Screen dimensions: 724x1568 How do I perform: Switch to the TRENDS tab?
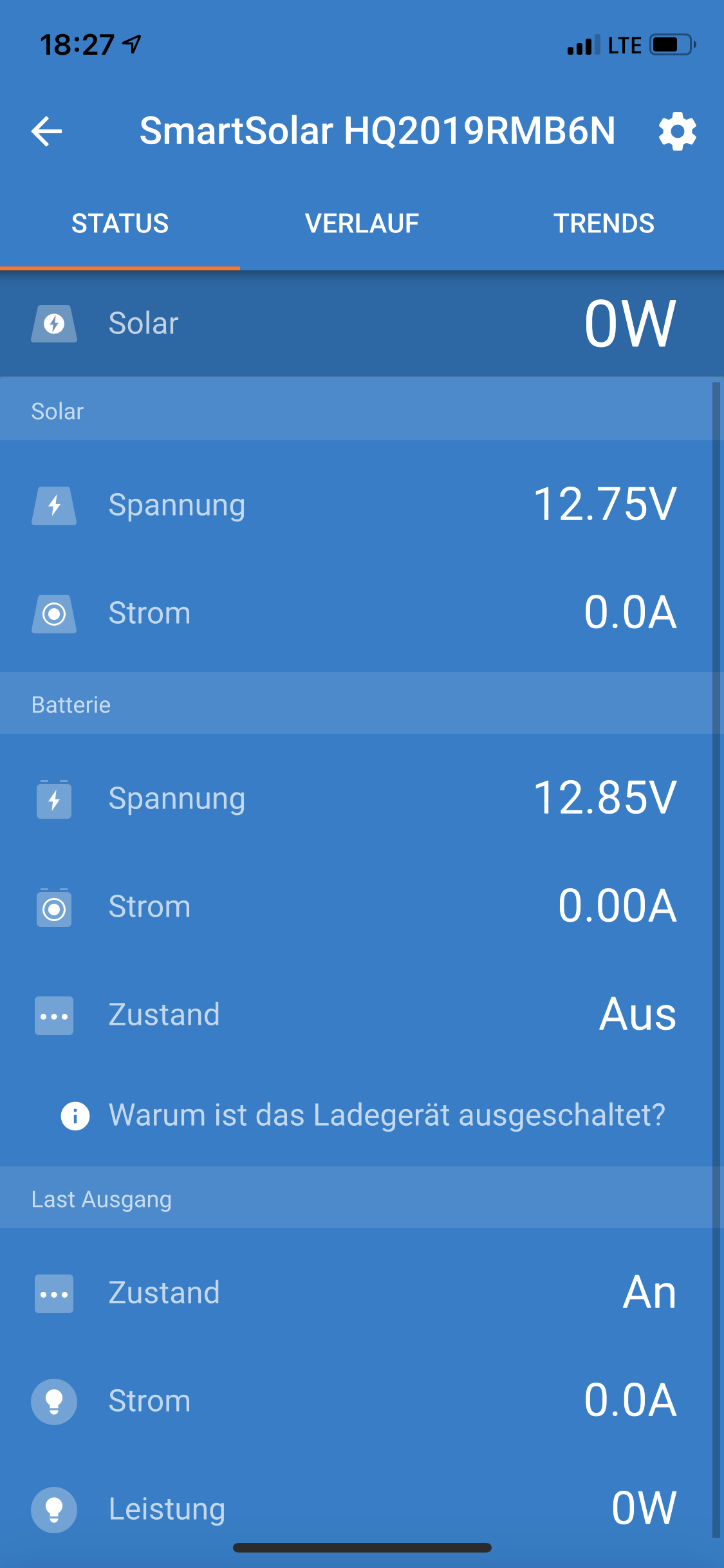(x=604, y=224)
